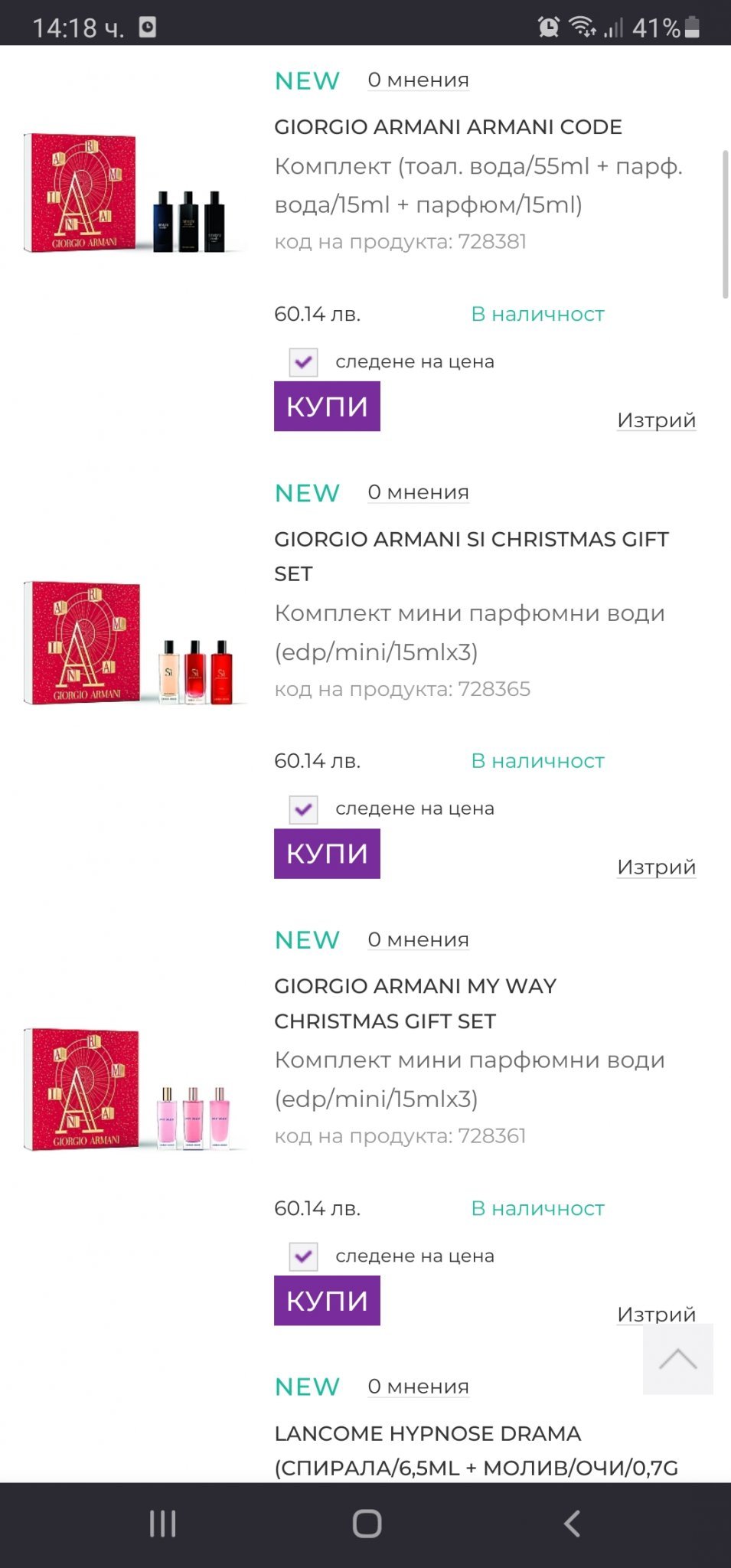Add My Way Christmas Gift Set to cart
Viewport: 731px width, 1568px height.
[x=327, y=1301]
